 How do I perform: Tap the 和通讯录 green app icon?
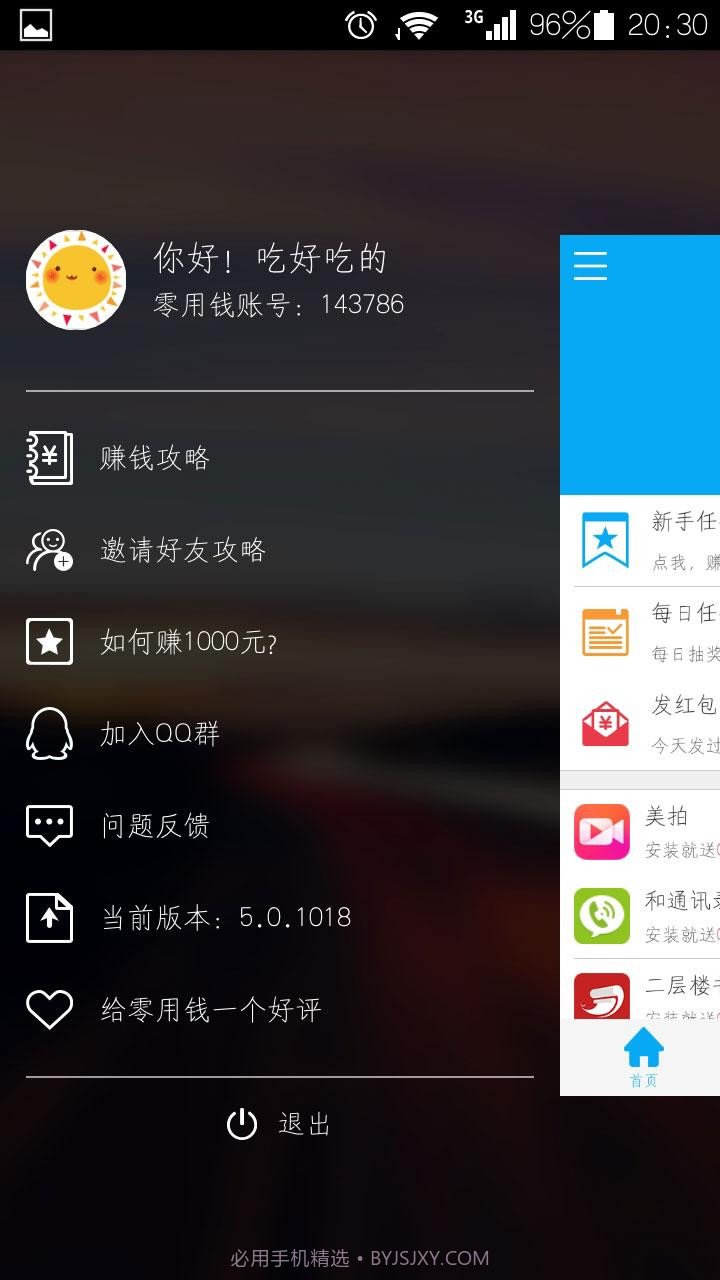601,916
